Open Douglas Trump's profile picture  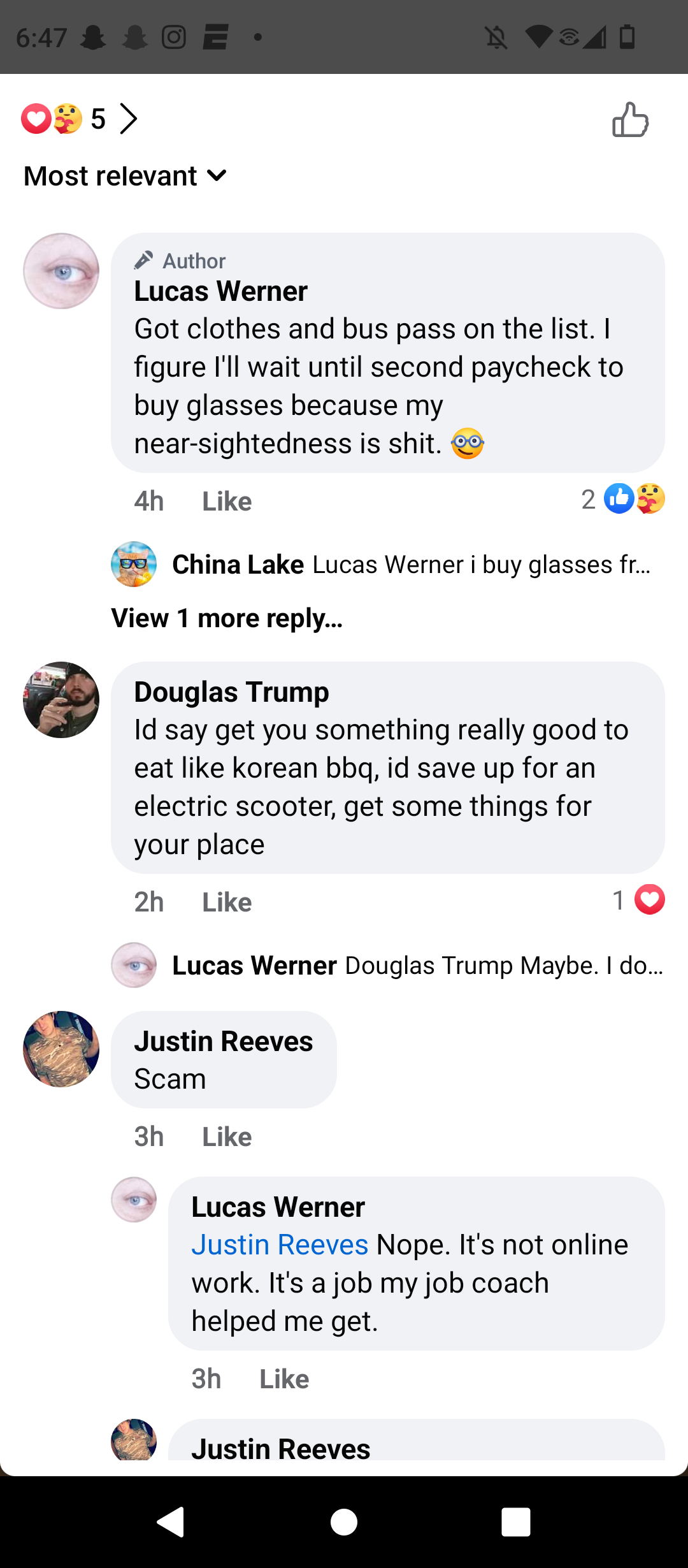coord(61,700)
